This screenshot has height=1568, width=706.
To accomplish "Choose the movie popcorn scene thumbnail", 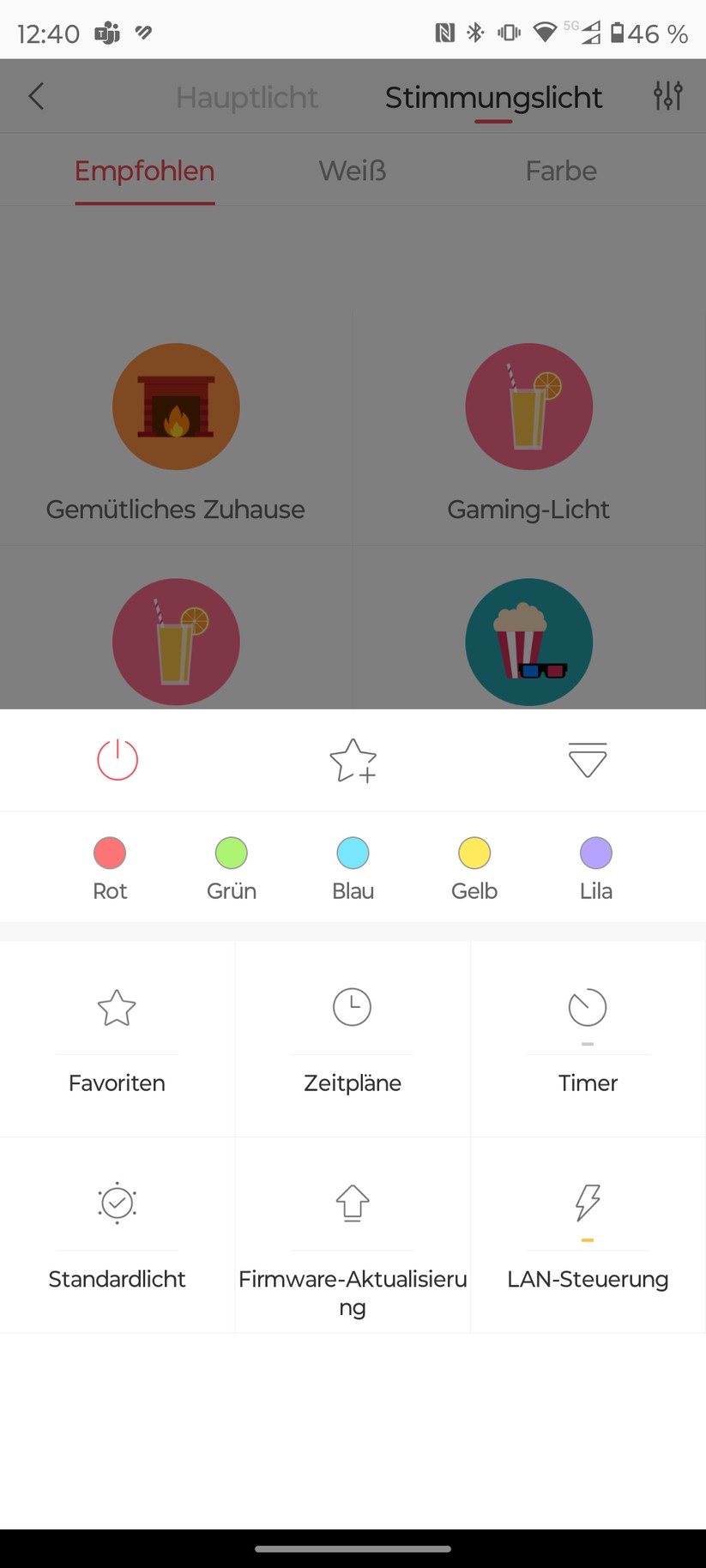I will click(x=528, y=642).
